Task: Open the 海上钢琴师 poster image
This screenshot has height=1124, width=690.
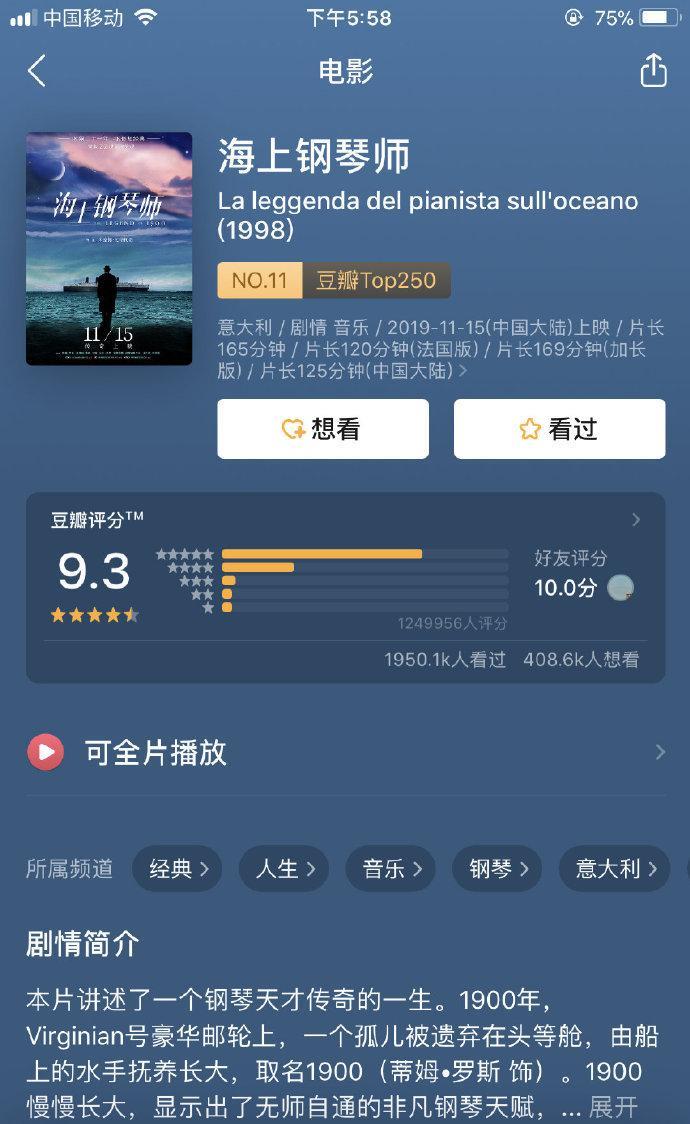Action: tap(109, 249)
